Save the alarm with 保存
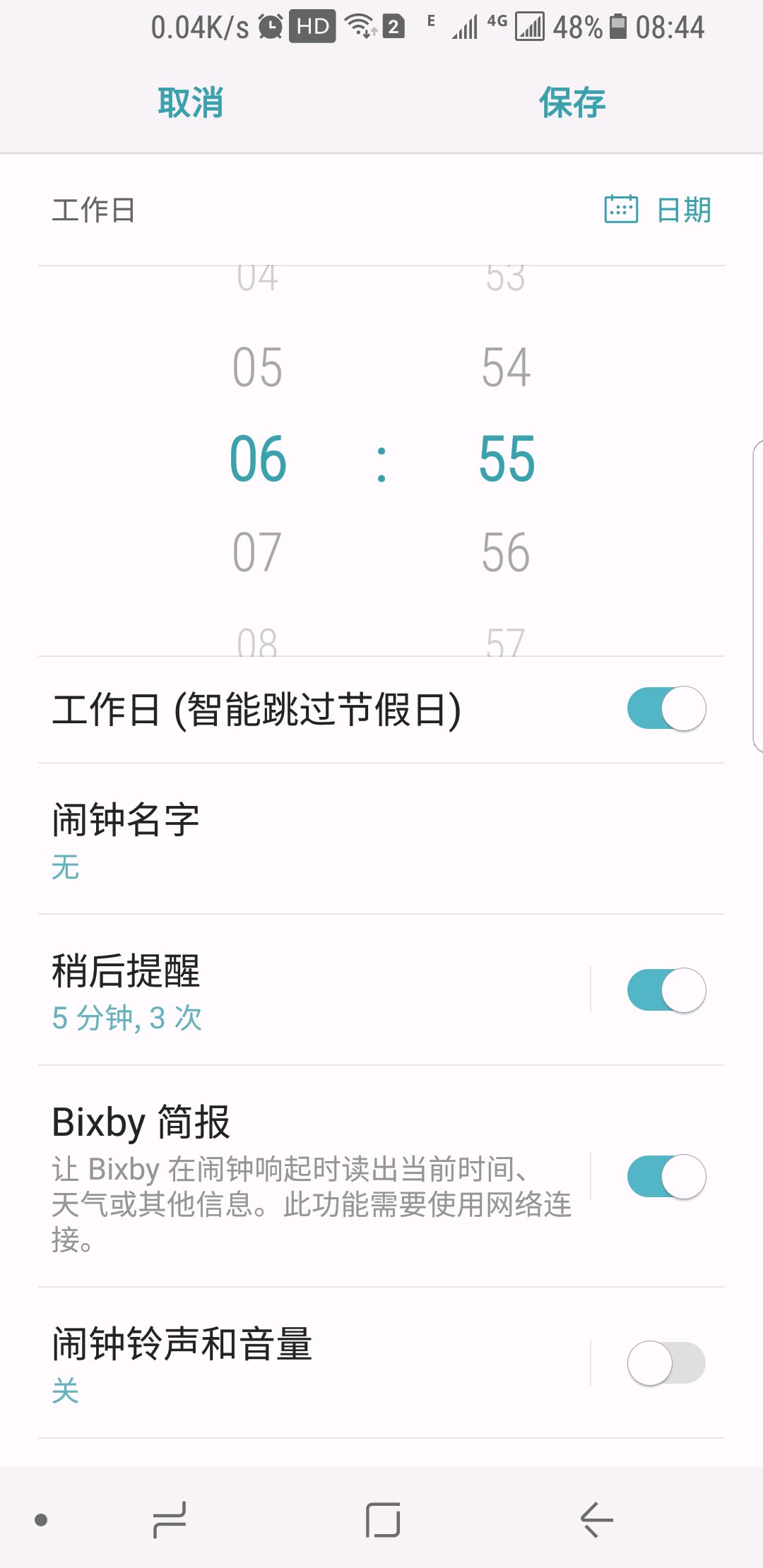Viewport: 763px width, 1568px height. click(x=572, y=103)
